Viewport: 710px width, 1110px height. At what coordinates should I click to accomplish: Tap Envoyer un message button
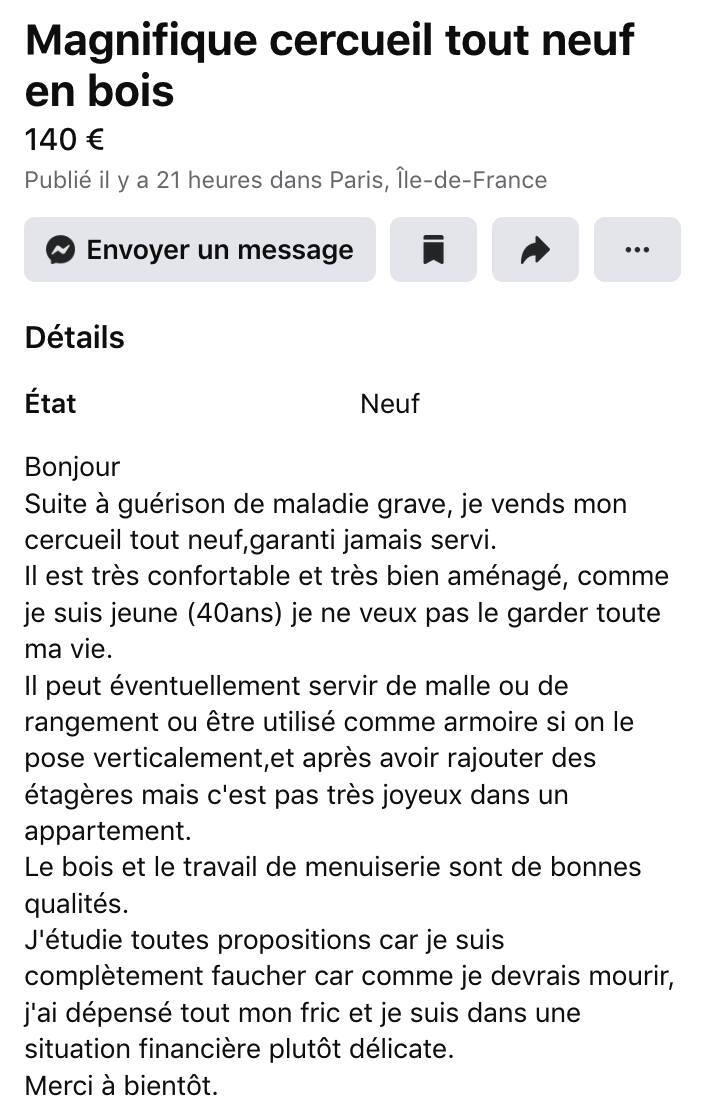click(200, 250)
